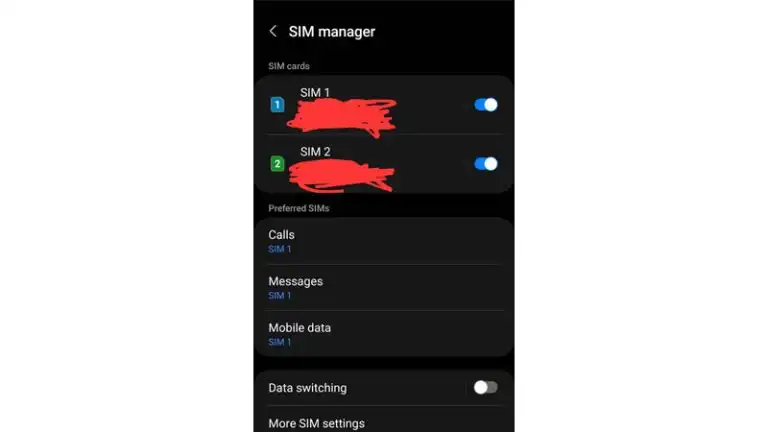Go back from SIM manager
Image resolution: width=768 pixels, height=432 pixels.
[273, 31]
